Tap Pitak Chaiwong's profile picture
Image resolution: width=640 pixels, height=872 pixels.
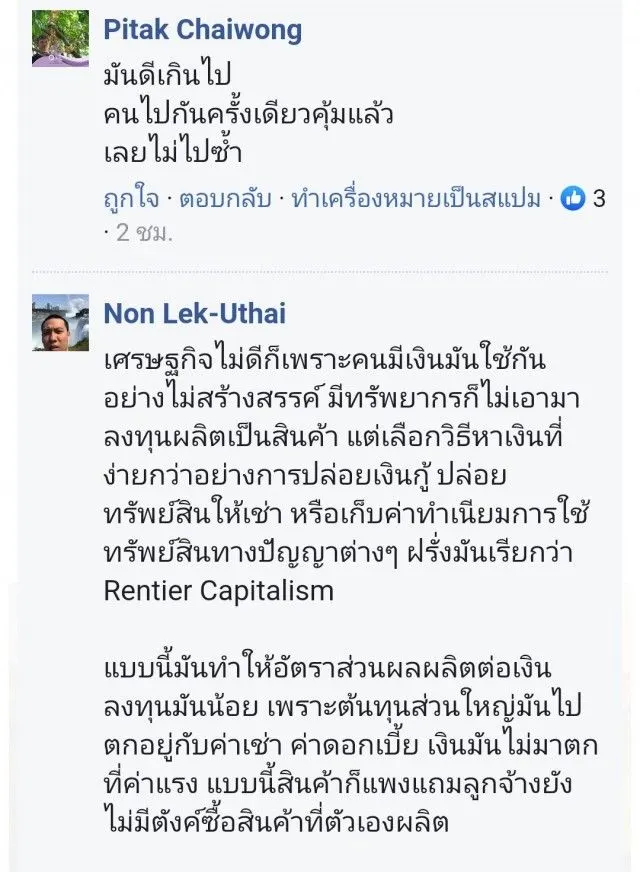pyautogui.click(x=60, y=38)
